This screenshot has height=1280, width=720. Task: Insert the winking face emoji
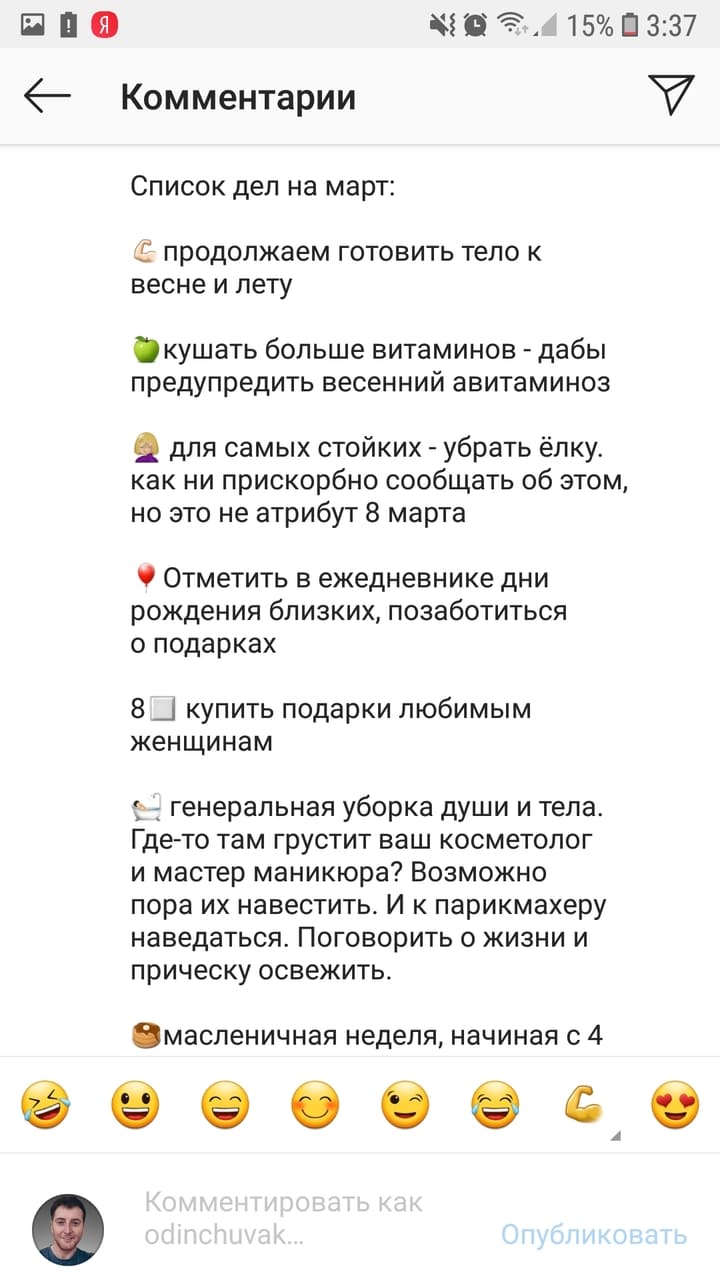pyautogui.click(x=405, y=1106)
